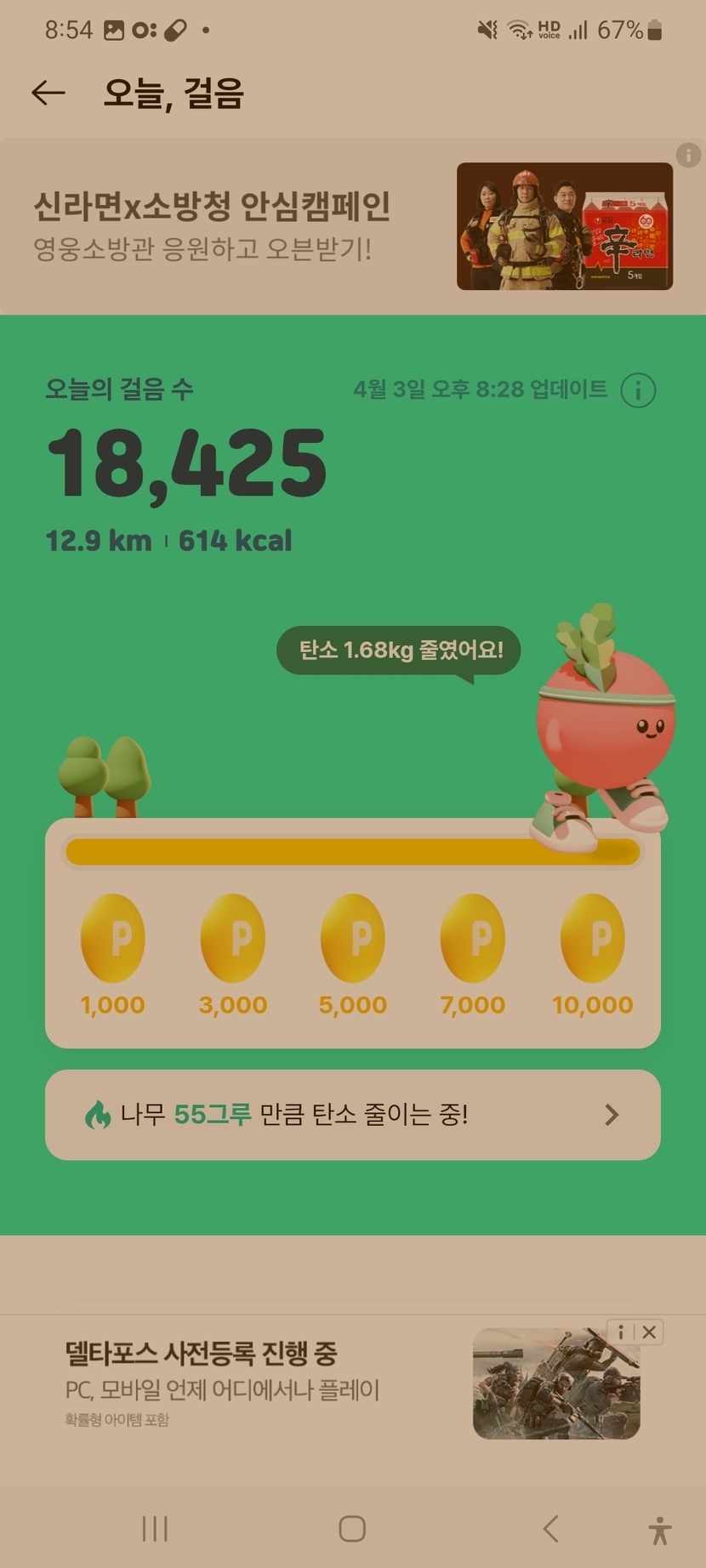This screenshot has width=706, height=1568.
Task: Open the recent apps view
Action: pyautogui.click(x=155, y=1529)
